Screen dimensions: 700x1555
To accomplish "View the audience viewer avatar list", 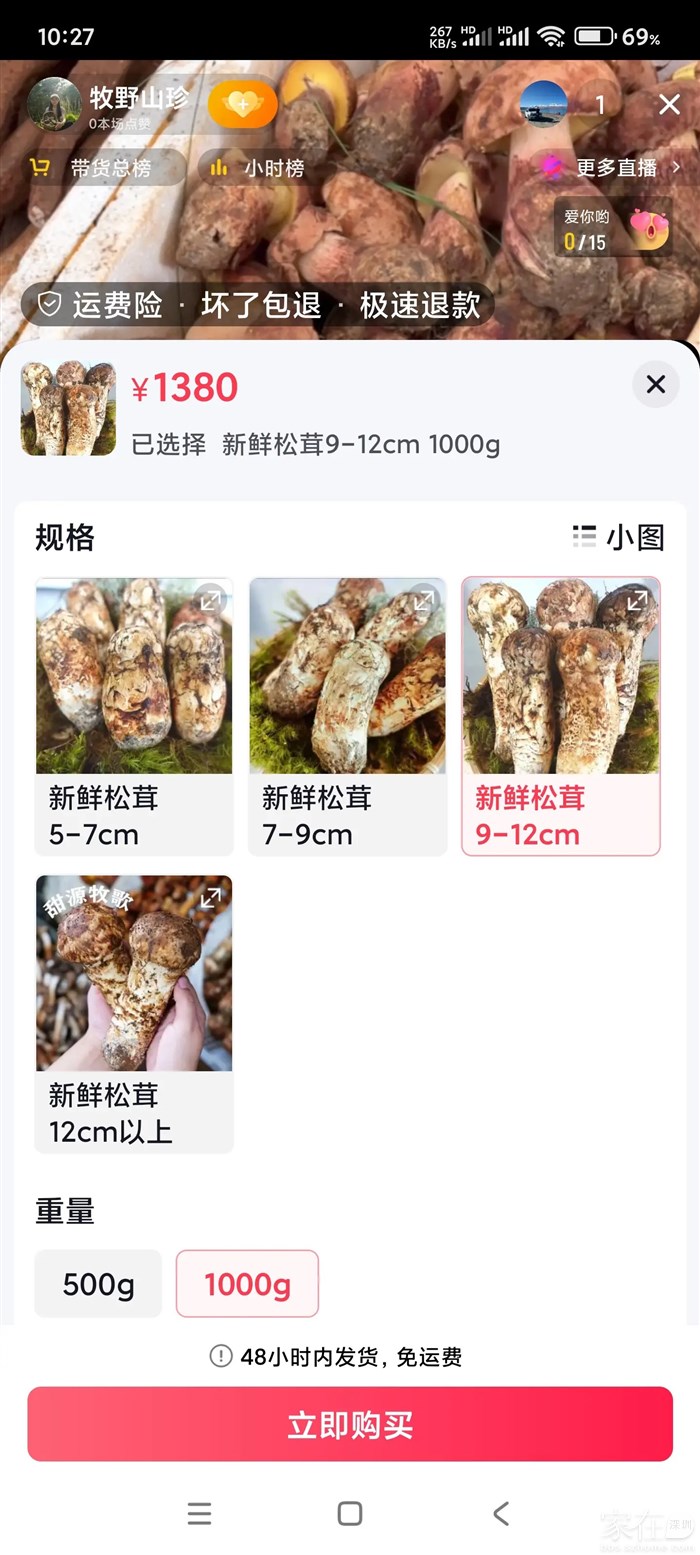I will (545, 104).
